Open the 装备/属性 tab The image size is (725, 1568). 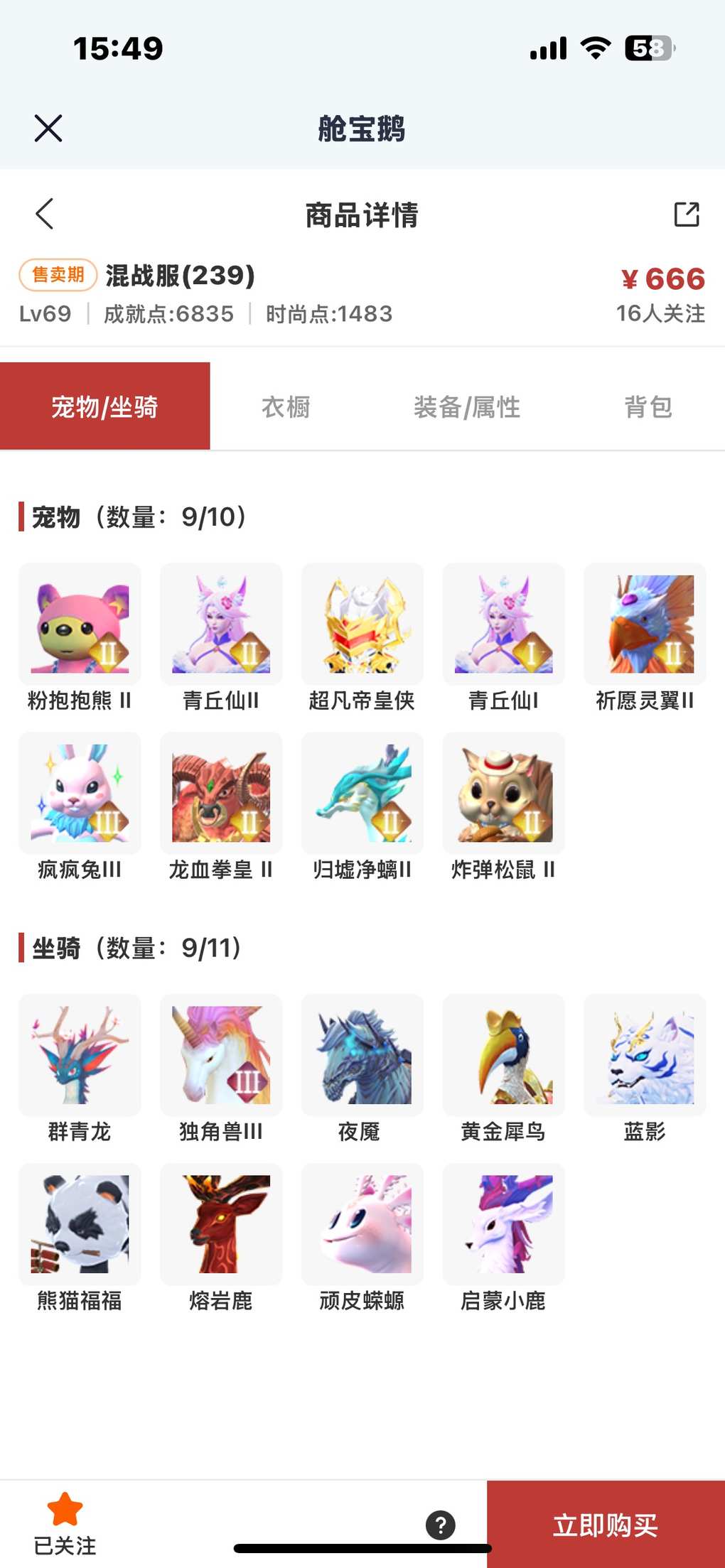(x=467, y=407)
